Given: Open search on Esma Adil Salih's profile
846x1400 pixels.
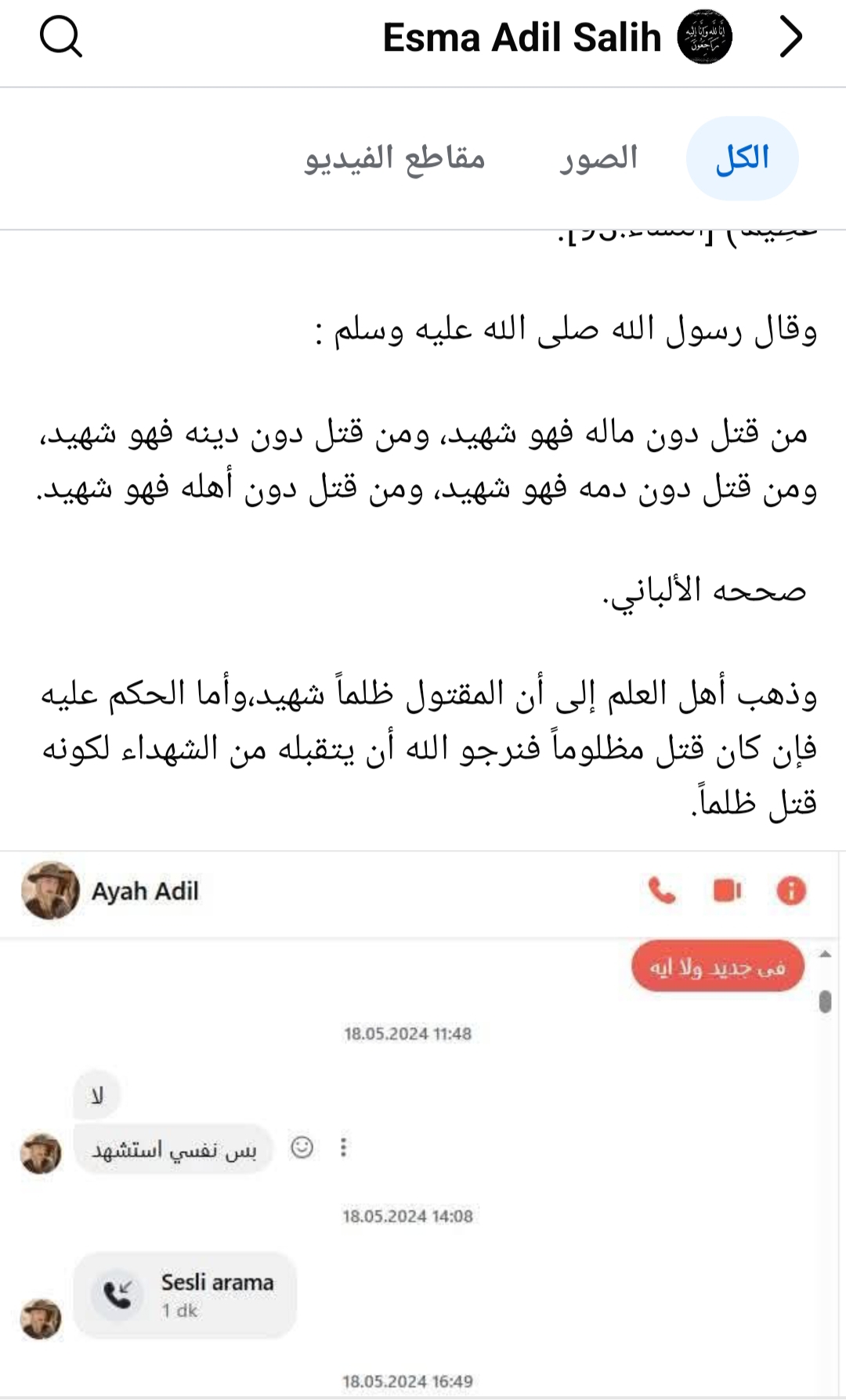Looking at the screenshot, I should coord(61,37).
